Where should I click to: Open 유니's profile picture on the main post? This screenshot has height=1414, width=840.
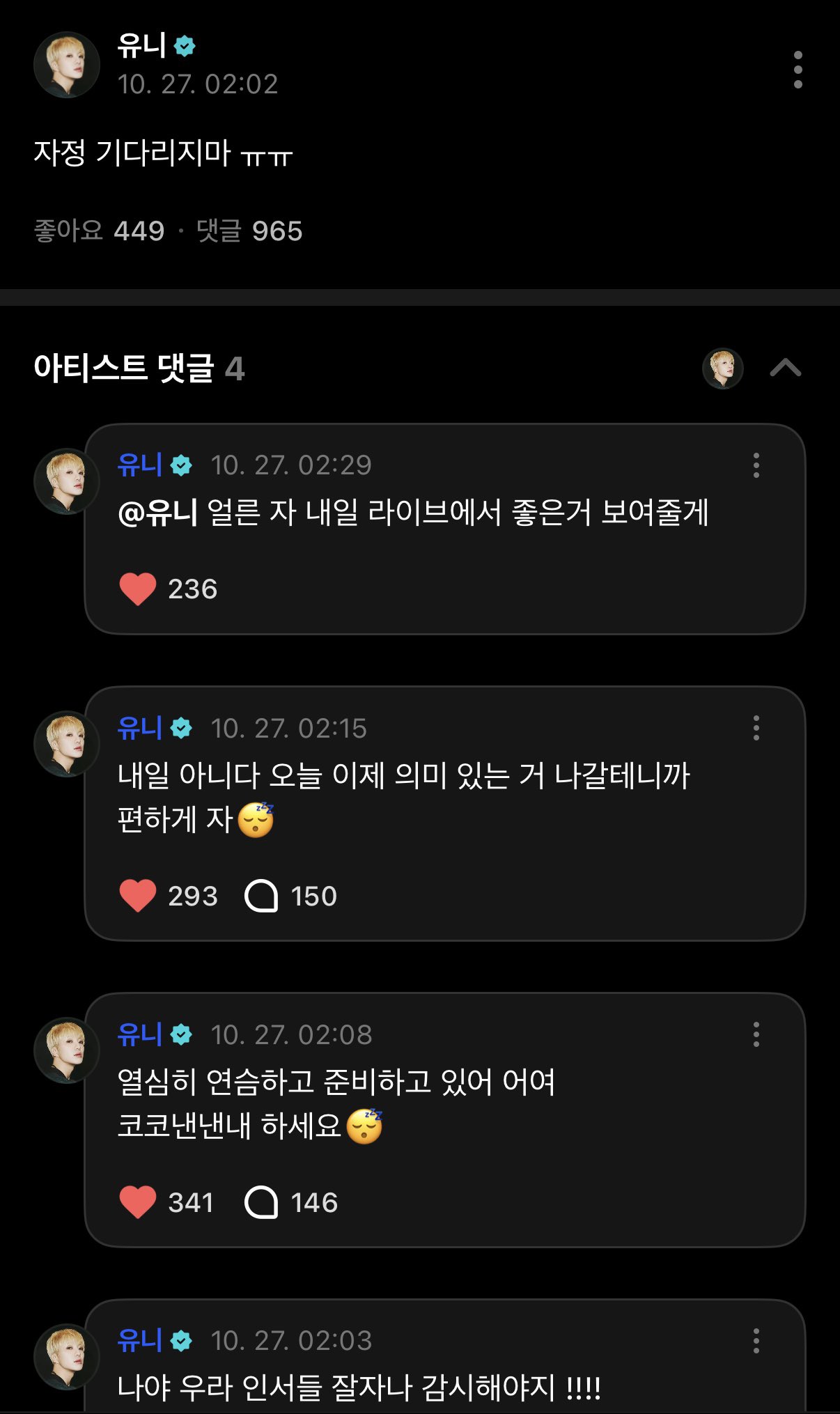pos(67,65)
